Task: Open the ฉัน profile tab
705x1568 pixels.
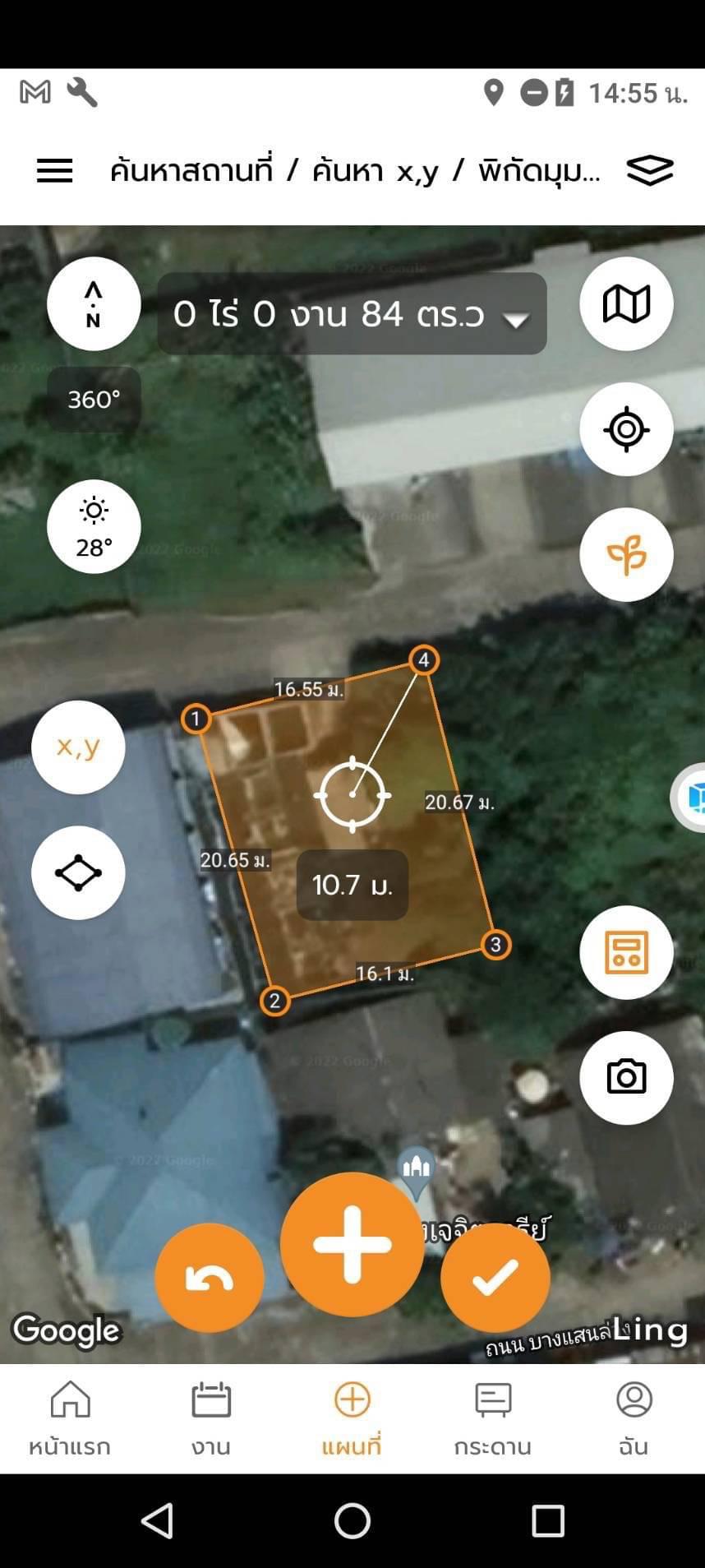Action: 634,1418
